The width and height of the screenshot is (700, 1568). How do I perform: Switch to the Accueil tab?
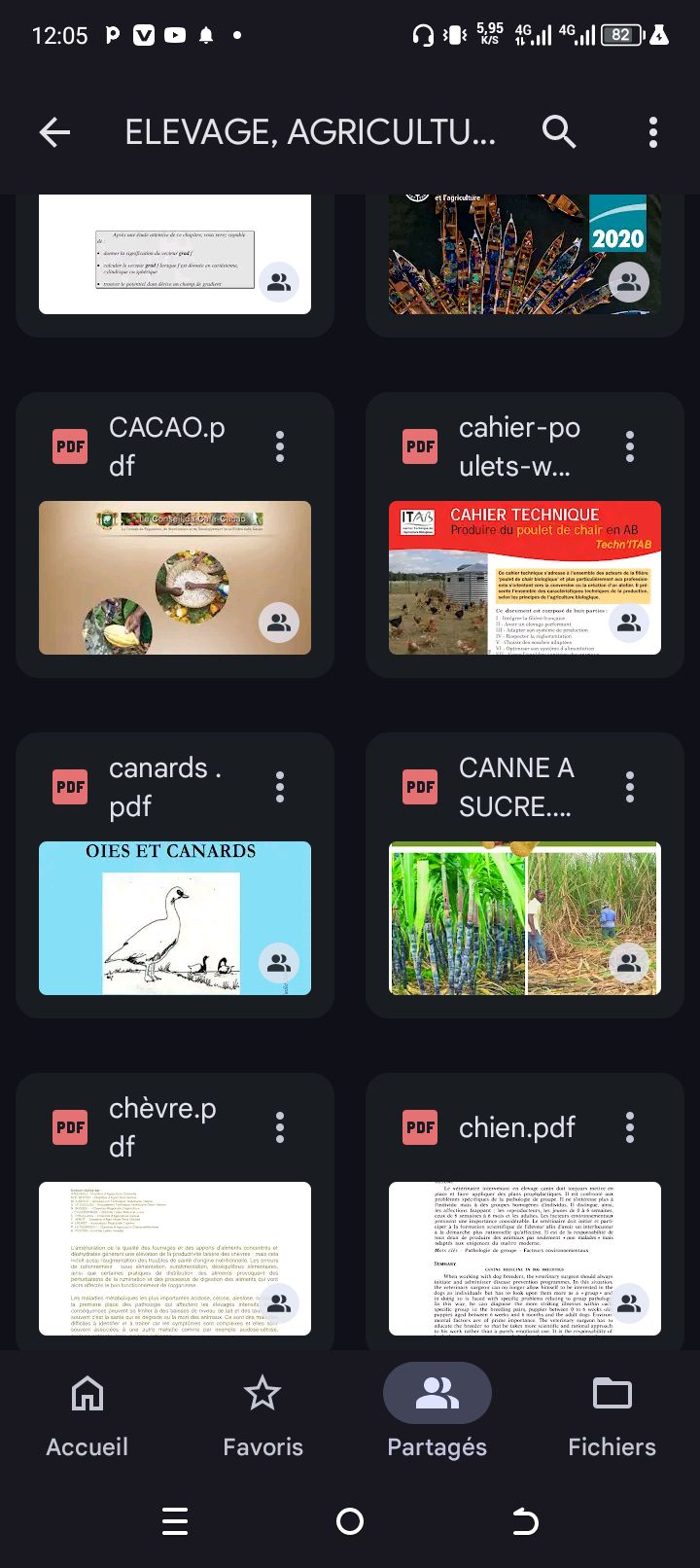(87, 1415)
